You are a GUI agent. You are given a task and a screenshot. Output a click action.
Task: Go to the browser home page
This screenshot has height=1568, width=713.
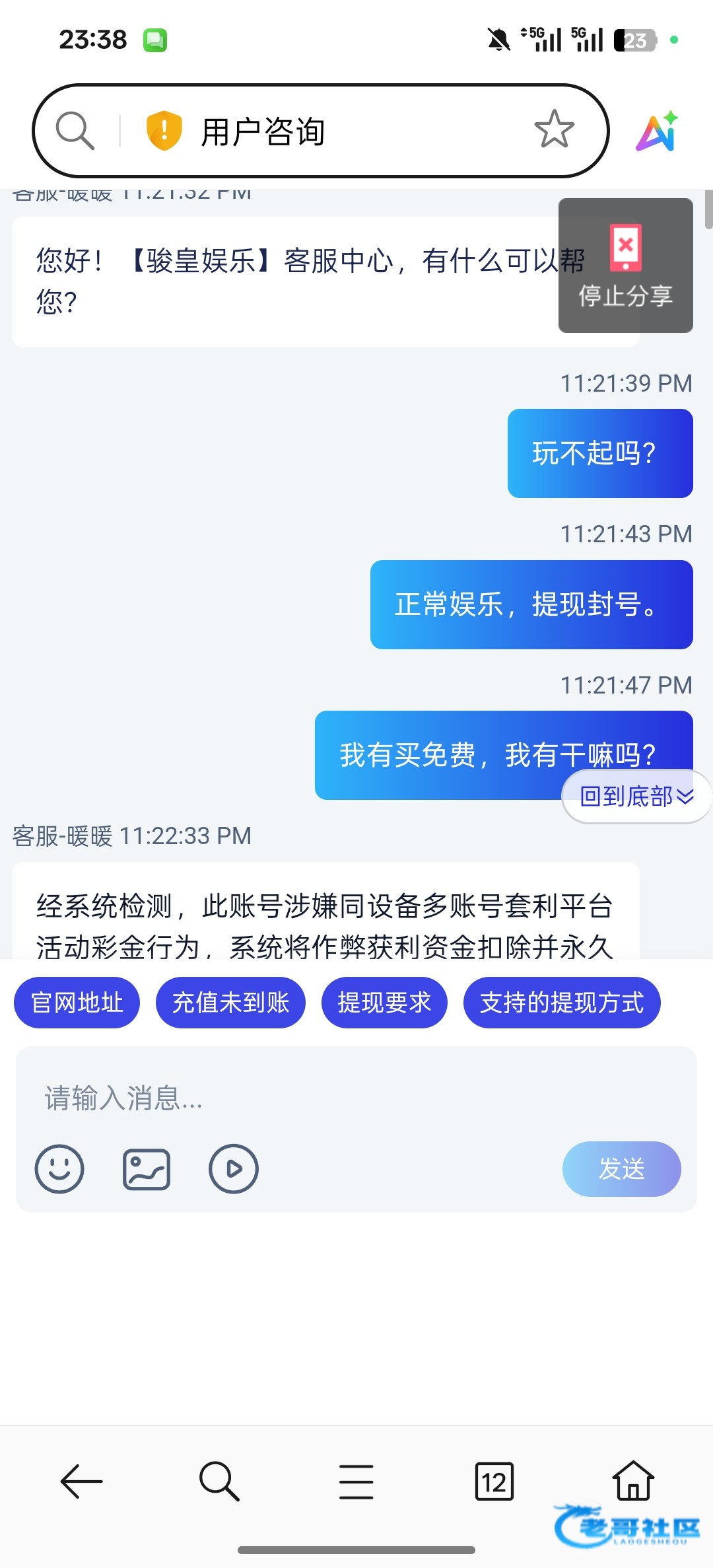pos(633,1480)
